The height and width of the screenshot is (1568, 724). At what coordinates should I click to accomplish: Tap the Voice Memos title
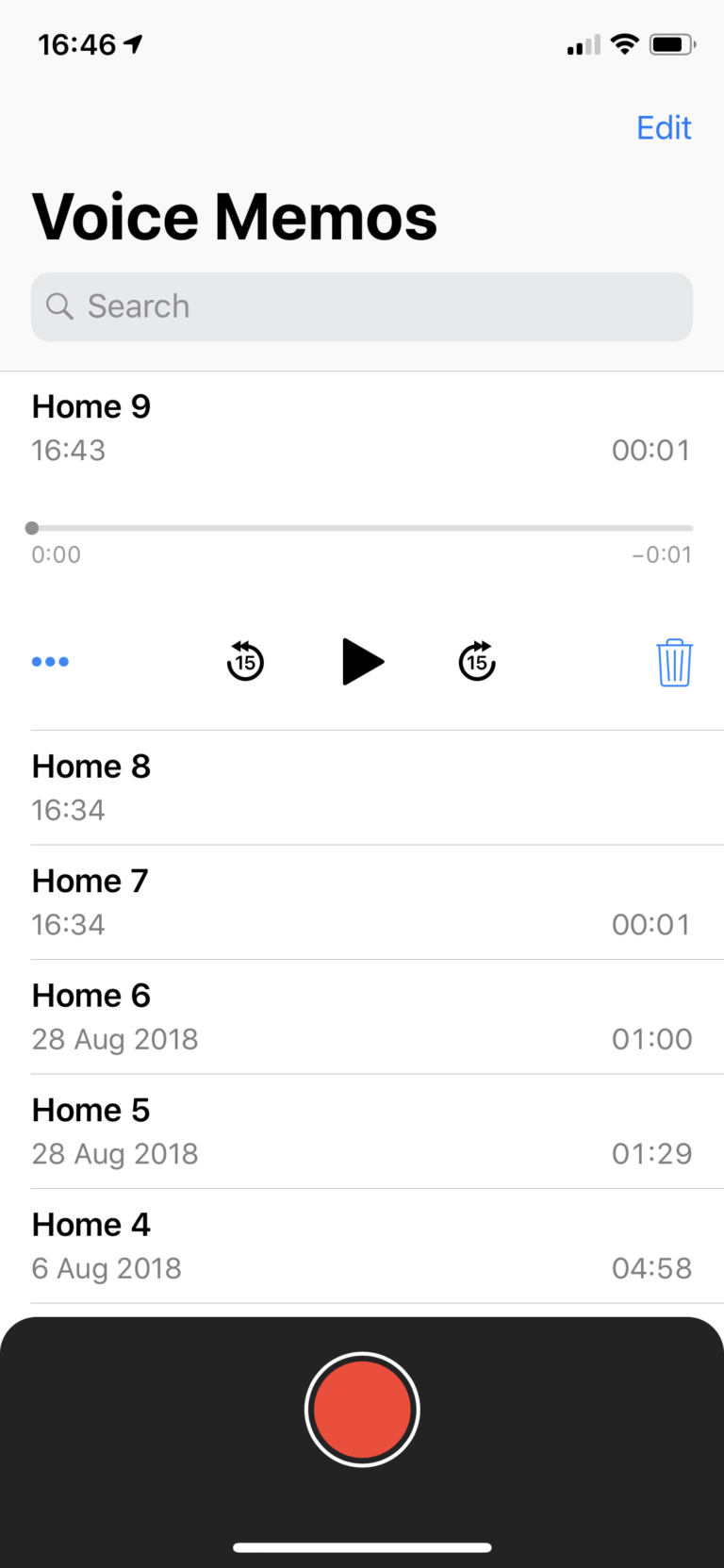click(x=235, y=215)
